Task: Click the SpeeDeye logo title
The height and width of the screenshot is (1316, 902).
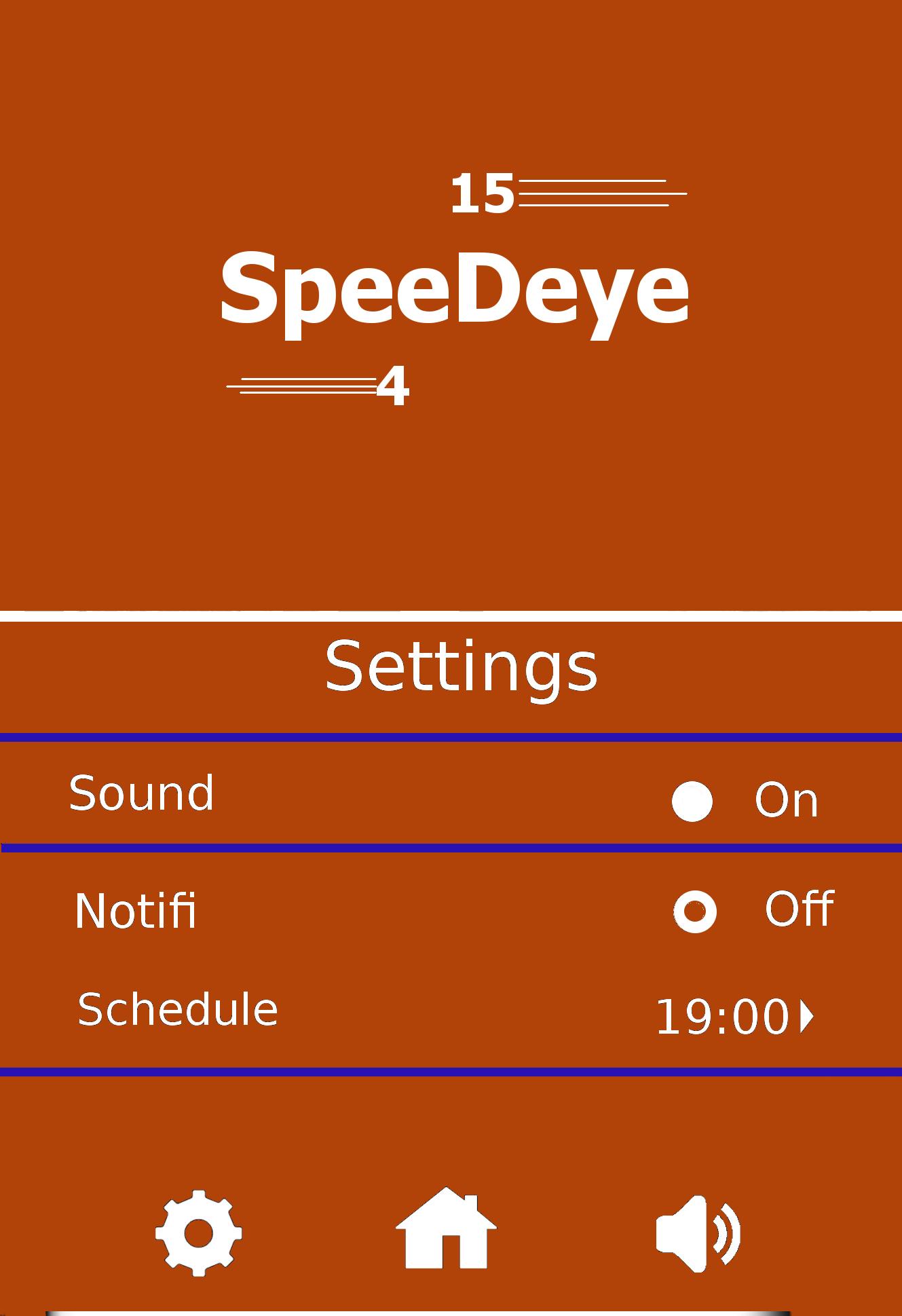Action: [x=453, y=293]
